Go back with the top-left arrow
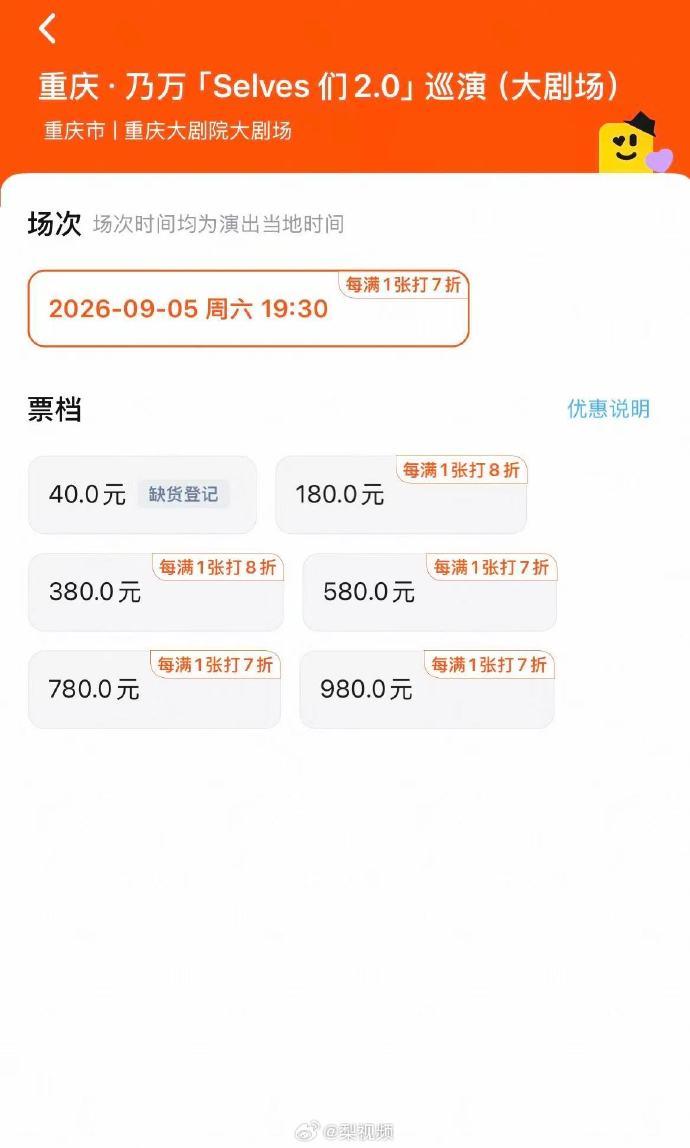This screenshot has height=1148, width=690. 48,29
